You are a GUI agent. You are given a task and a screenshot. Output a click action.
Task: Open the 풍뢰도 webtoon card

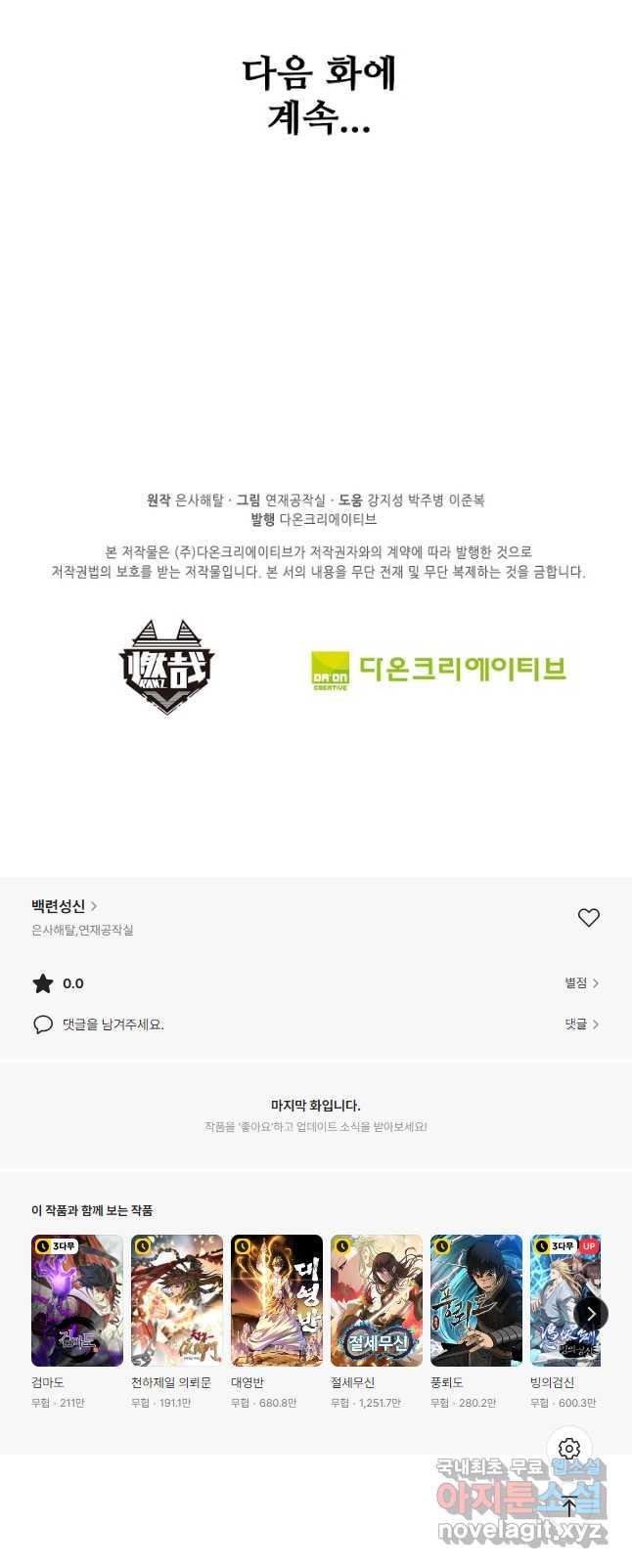[476, 1300]
